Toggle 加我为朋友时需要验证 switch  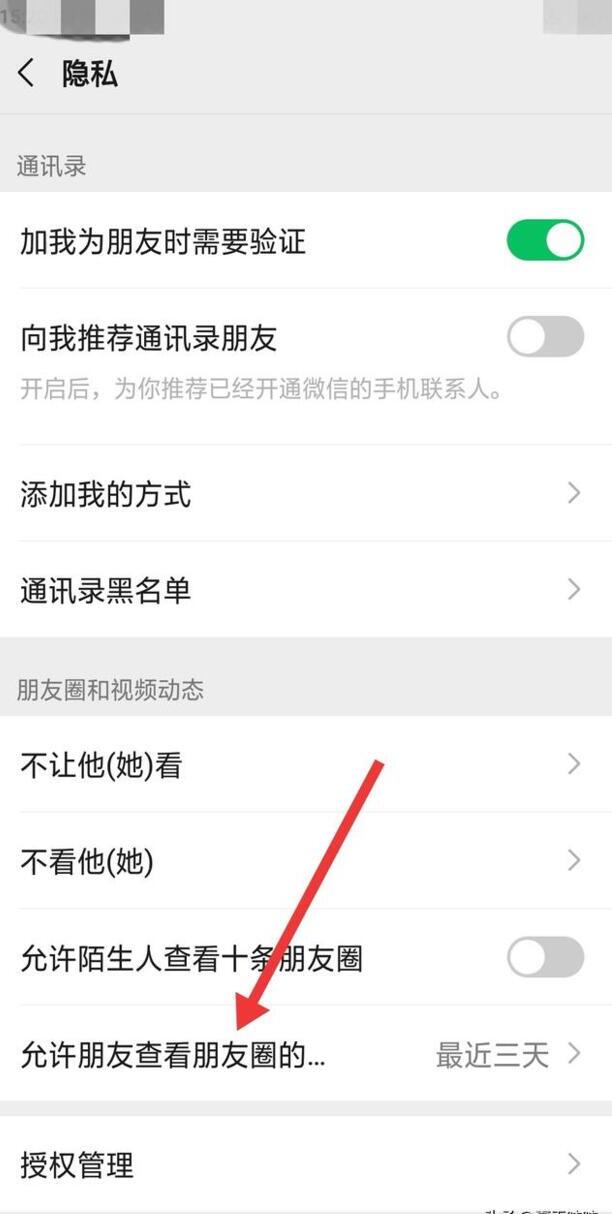(x=544, y=241)
